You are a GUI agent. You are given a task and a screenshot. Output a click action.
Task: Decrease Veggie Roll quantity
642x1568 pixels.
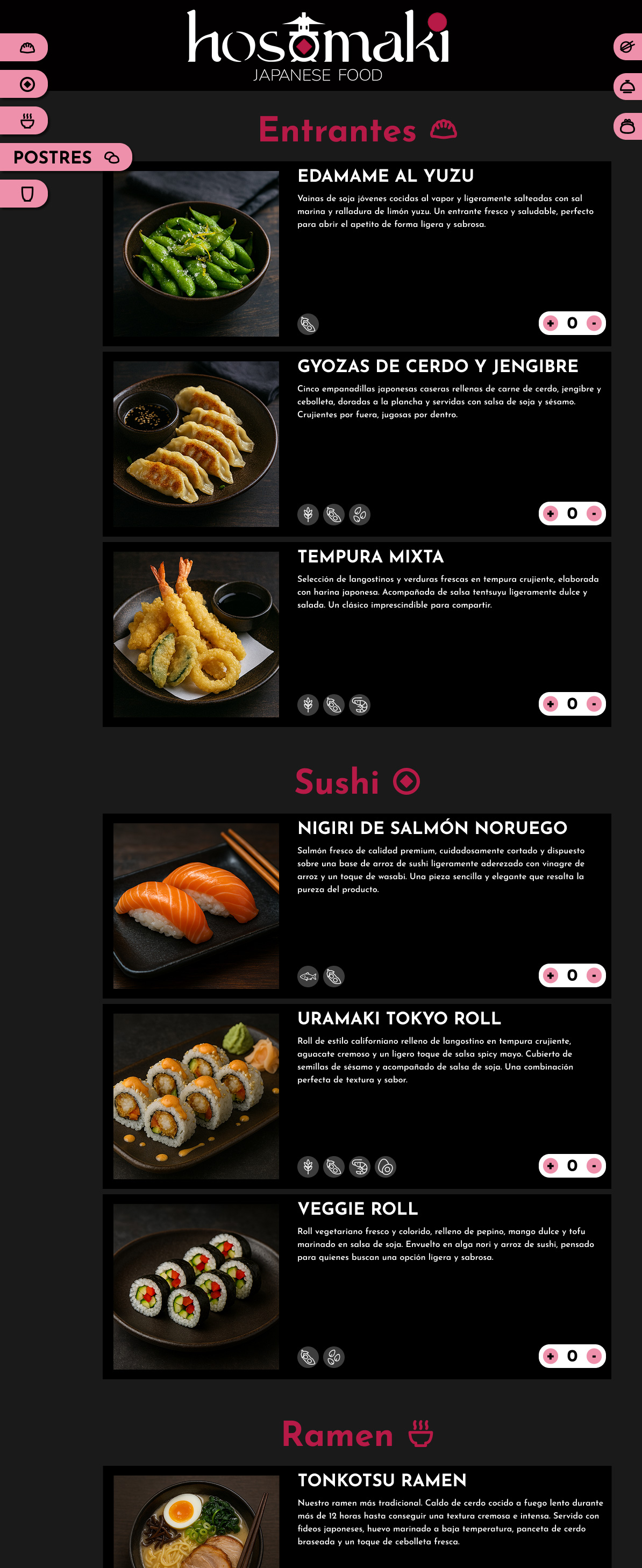pyautogui.click(x=594, y=1356)
